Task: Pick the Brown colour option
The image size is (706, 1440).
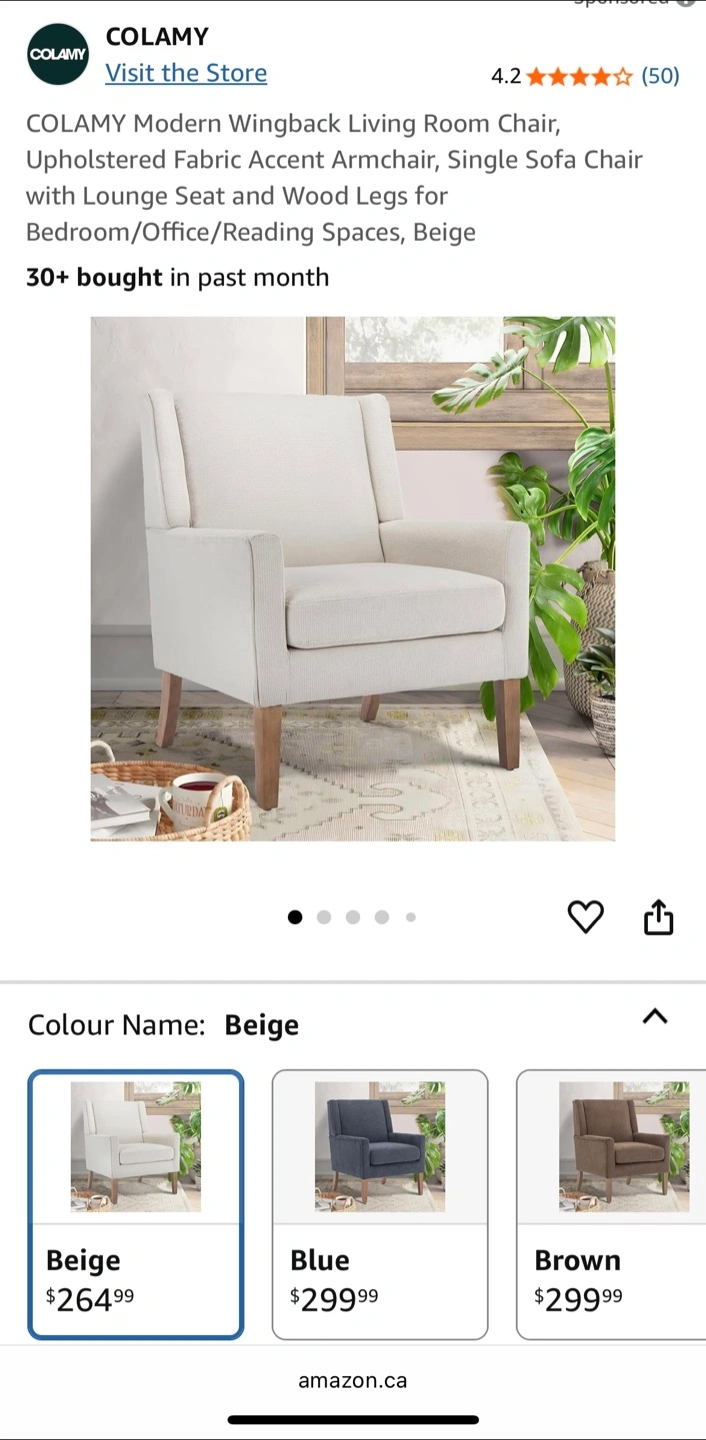Action: coord(611,1204)
